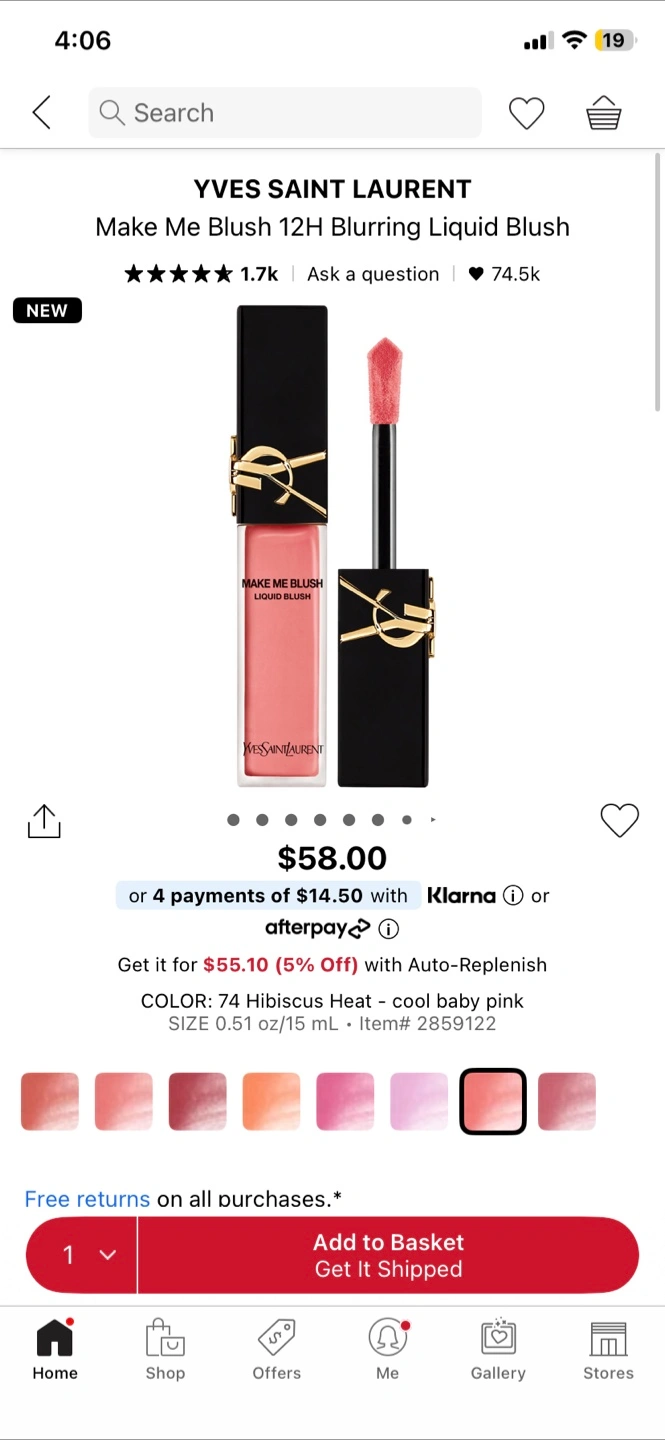This screenshot has height=1440, width=665.
Task: Switch to the Shop tab
Action: click(x=165, y=1349)
